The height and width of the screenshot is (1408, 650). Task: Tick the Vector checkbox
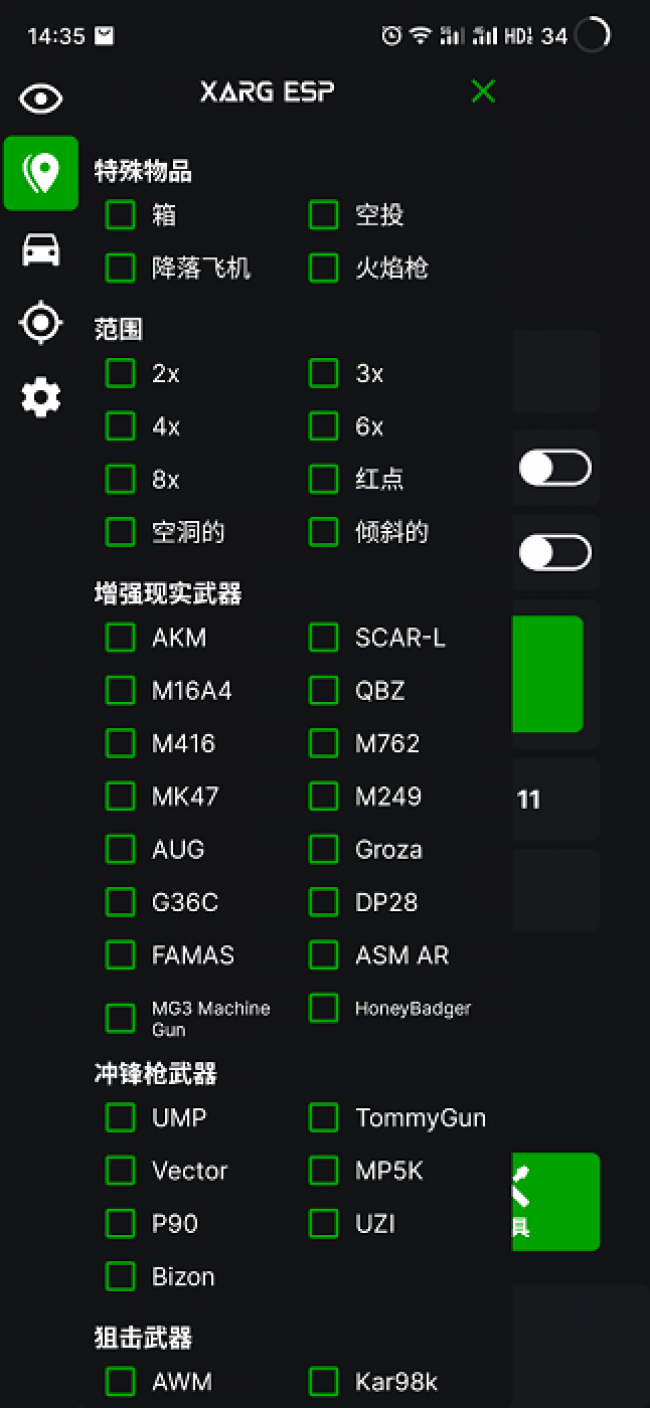120,1170
